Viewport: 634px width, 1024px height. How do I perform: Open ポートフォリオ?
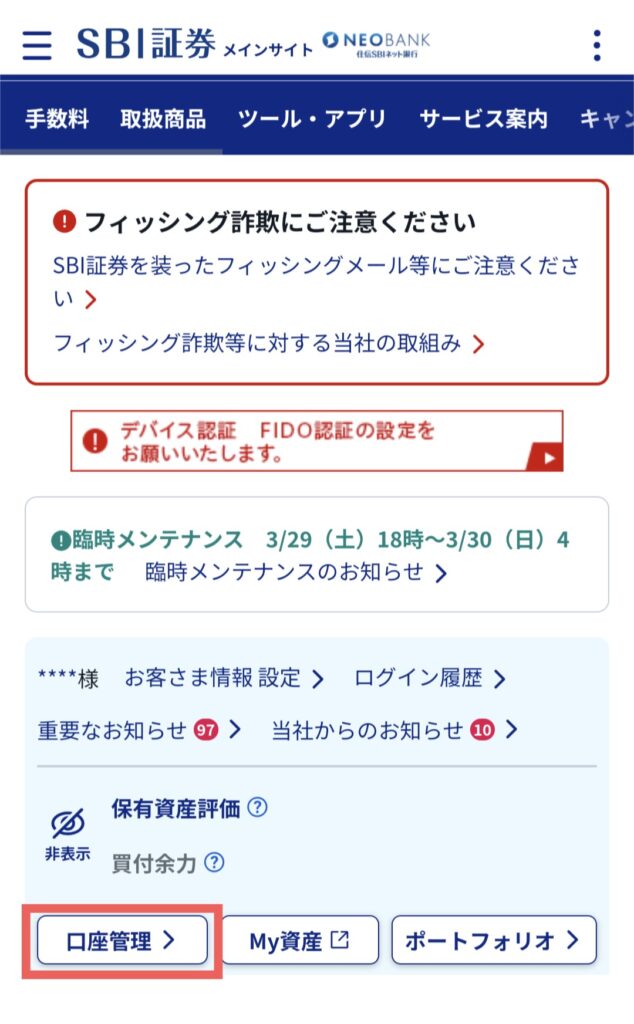pyautogui.click(x=493, y=940)
